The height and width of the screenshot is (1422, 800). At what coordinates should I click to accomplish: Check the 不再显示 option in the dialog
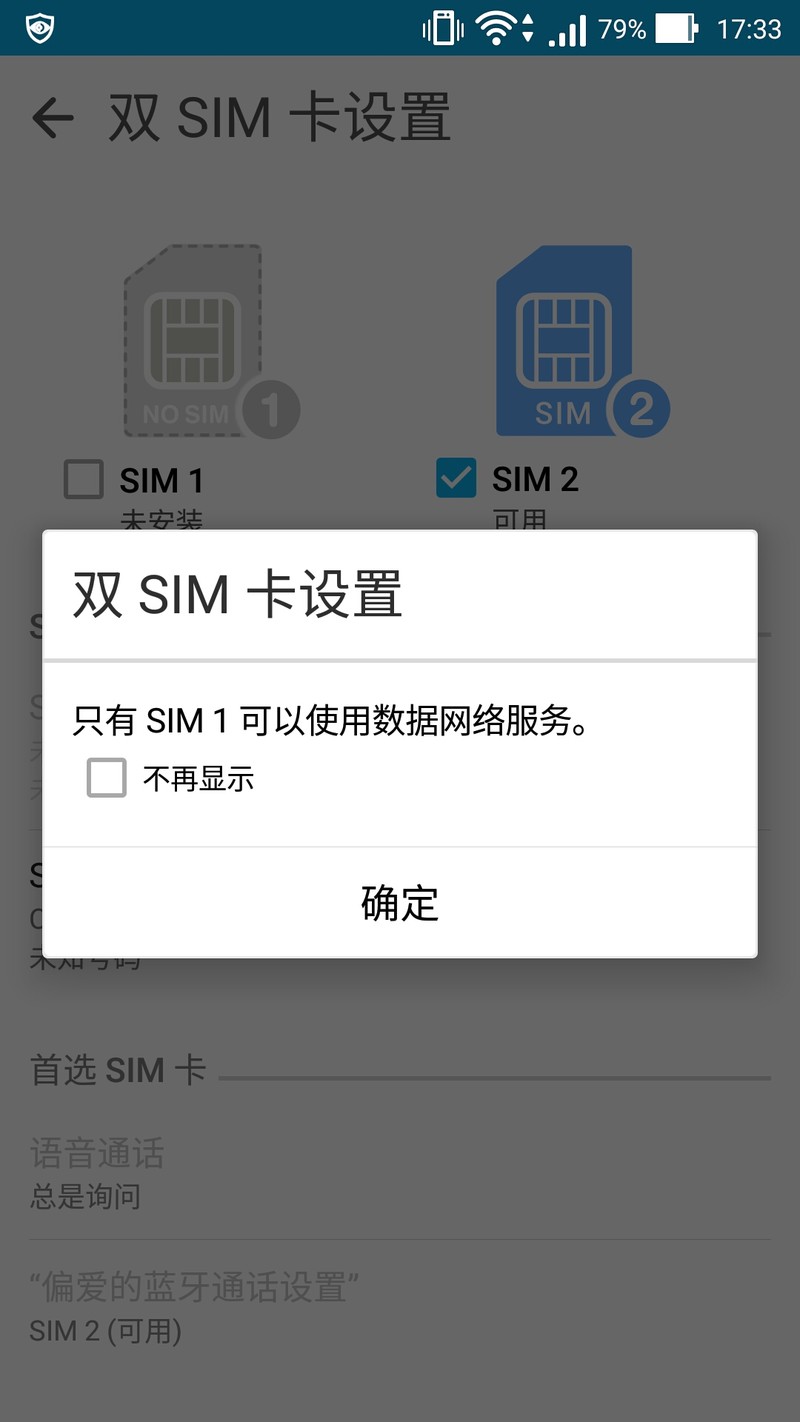coord(105,778)
